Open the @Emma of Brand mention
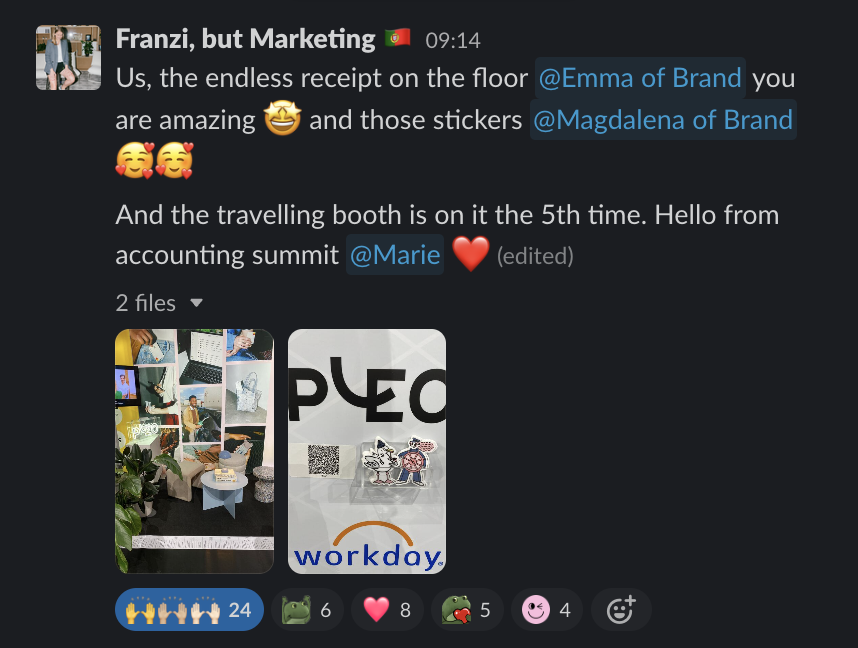 (x=640, y=77)
